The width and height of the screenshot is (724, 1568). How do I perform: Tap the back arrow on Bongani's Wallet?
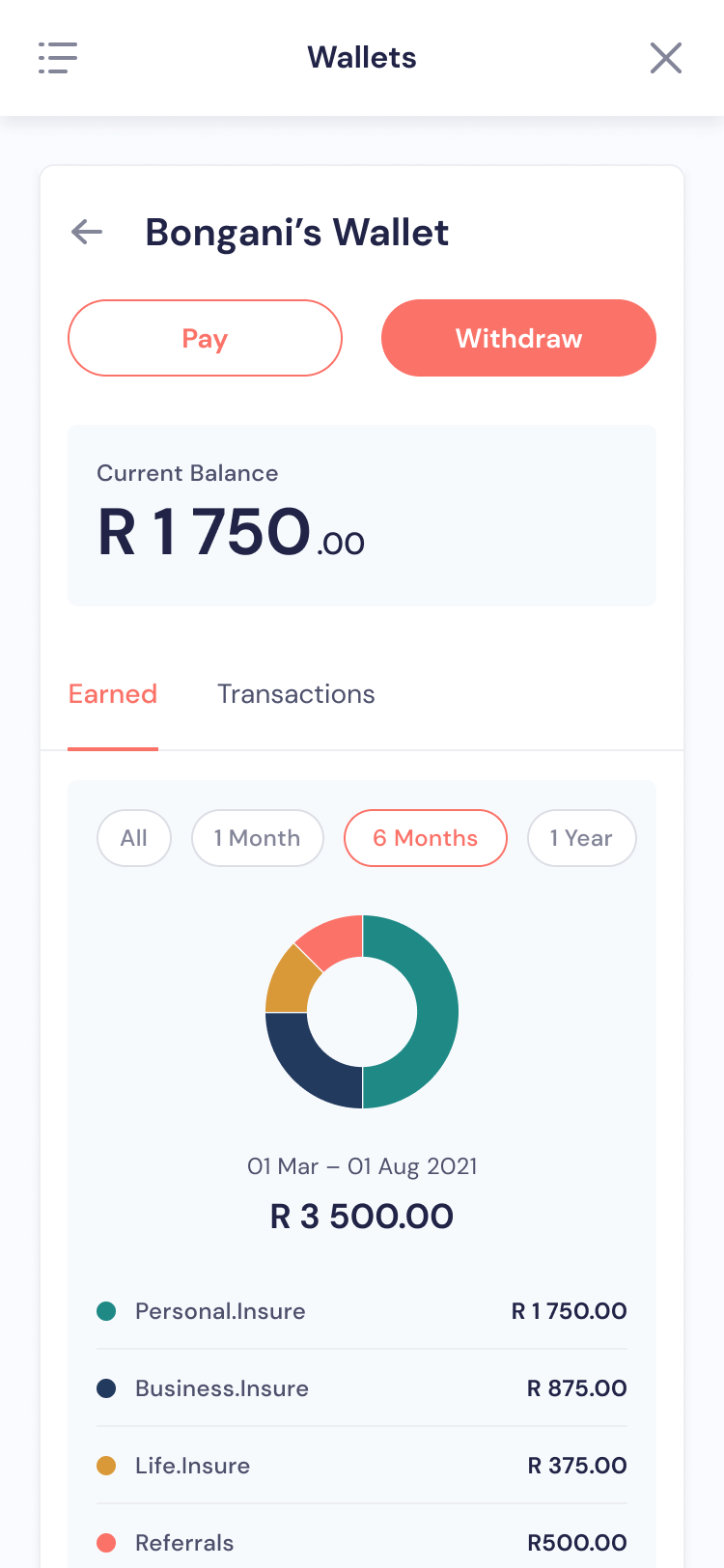(86, 232)
